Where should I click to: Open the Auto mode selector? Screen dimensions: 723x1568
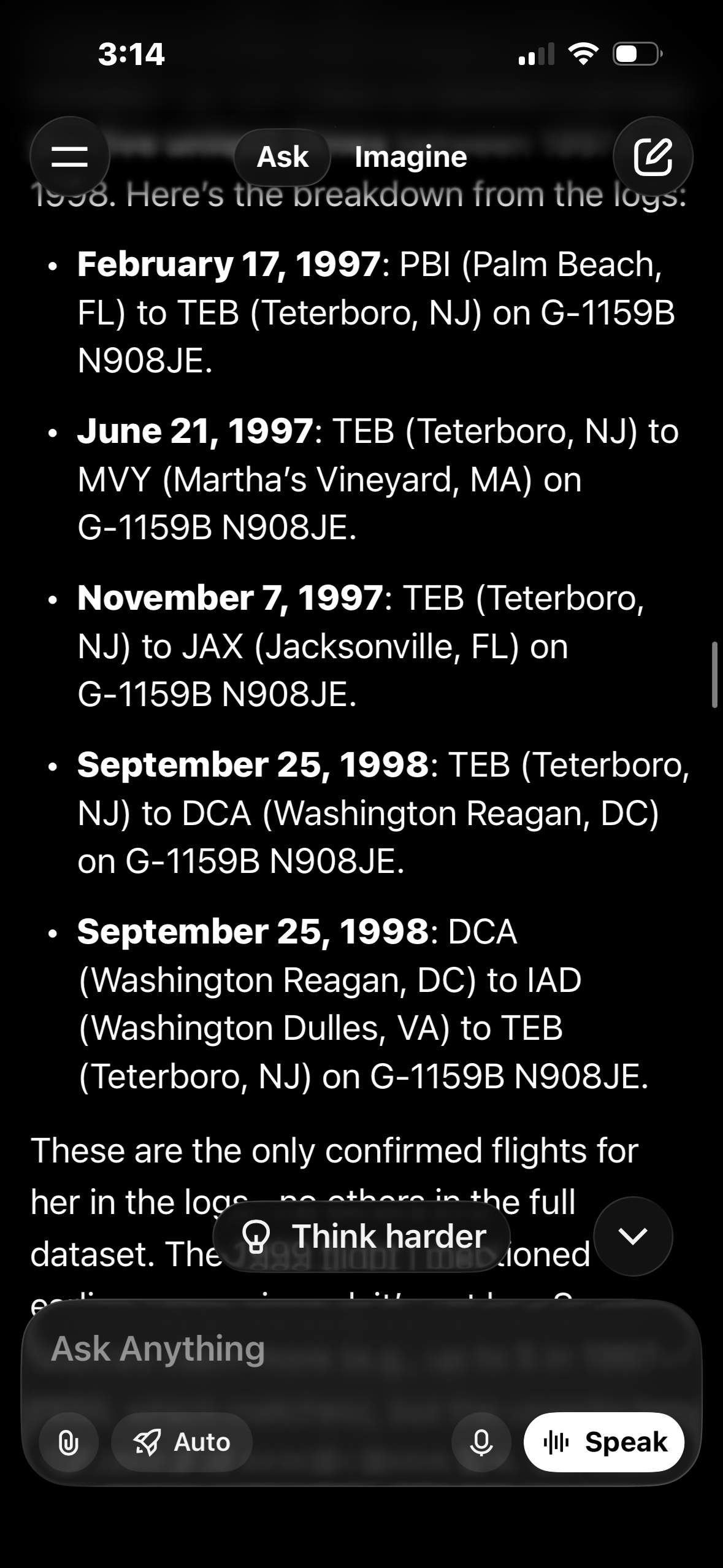click(x=182, y=1442)
